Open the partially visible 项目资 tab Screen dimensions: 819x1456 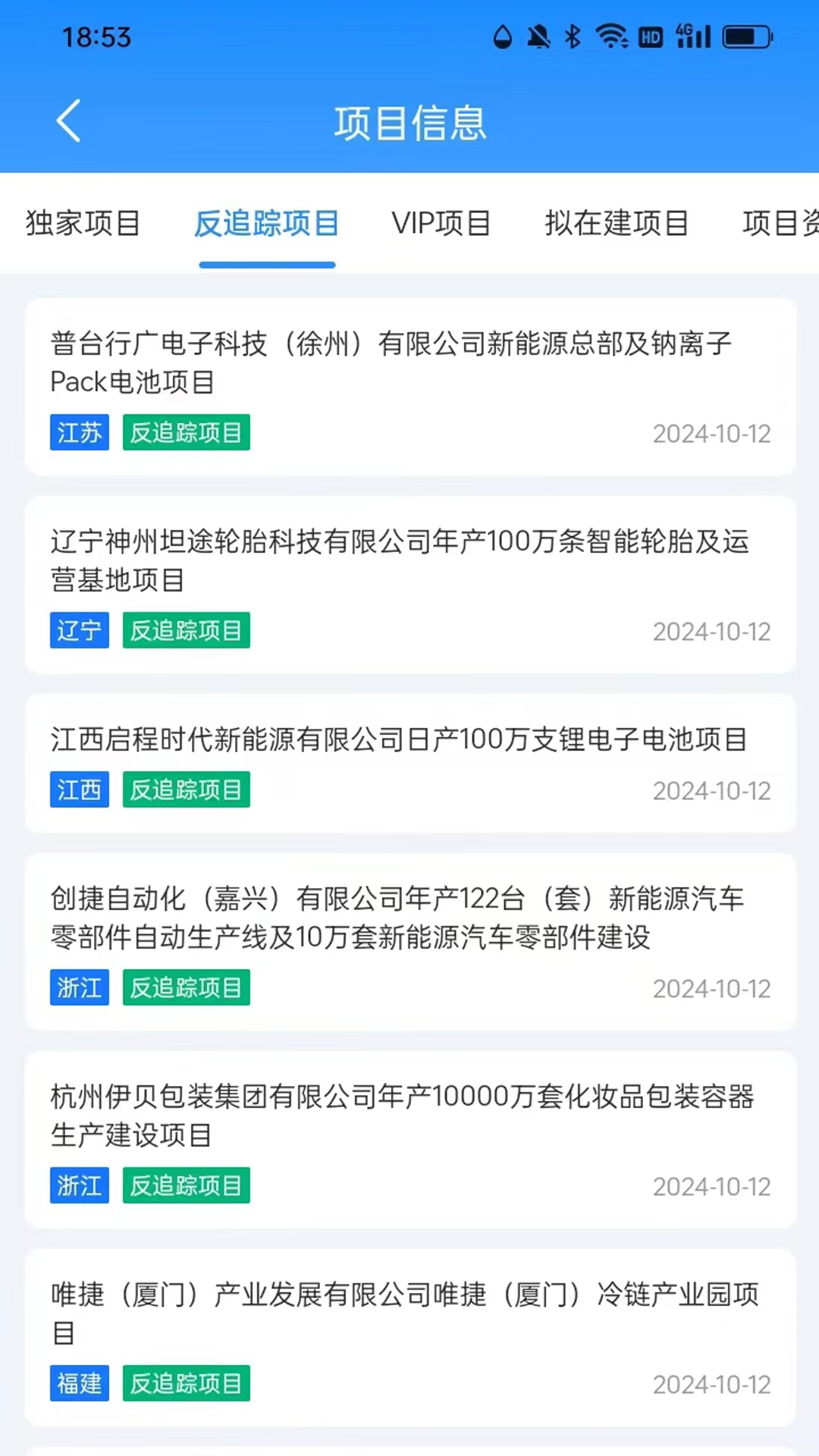(778, 223)
